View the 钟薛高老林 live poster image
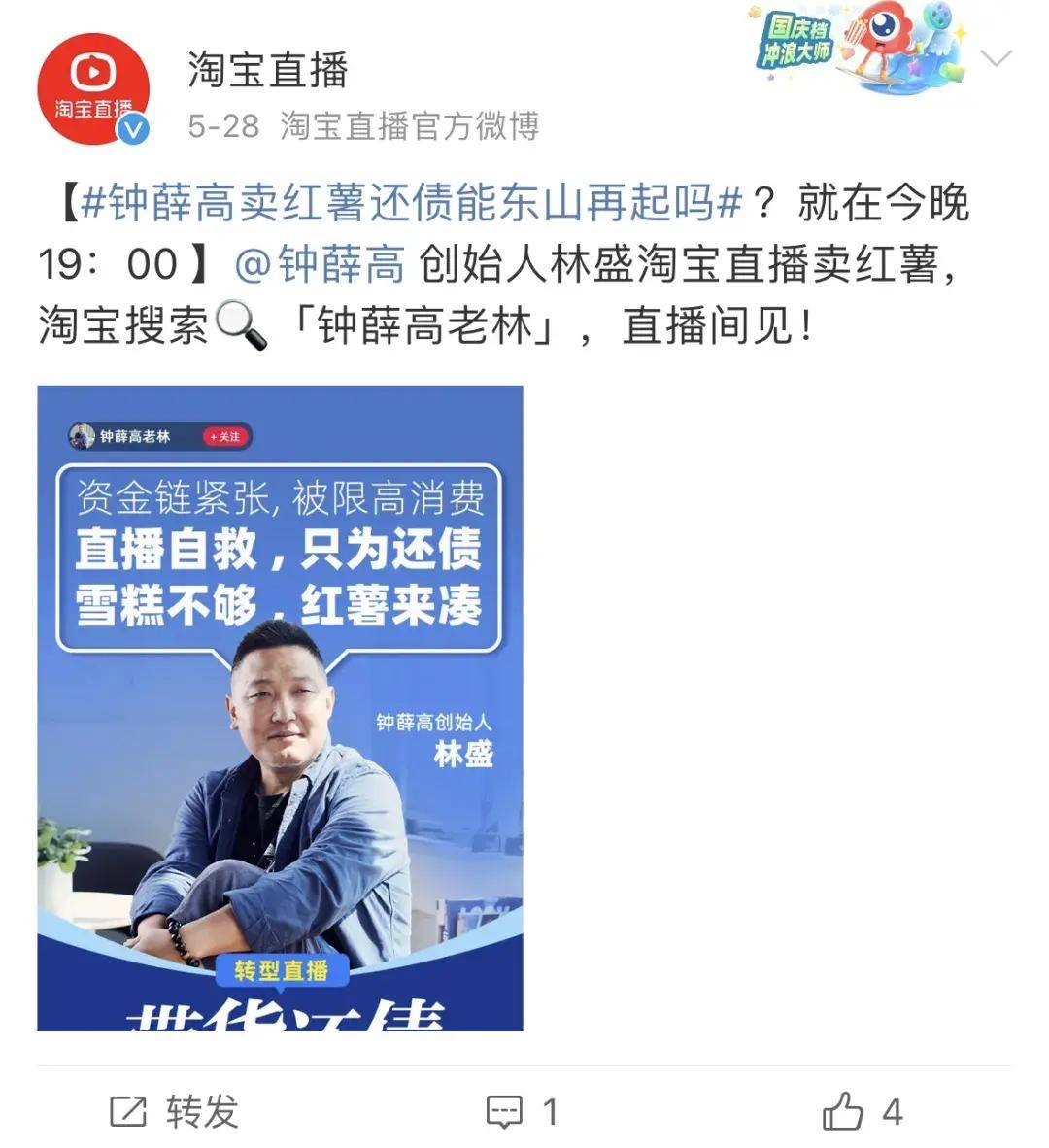Image resolution: width=1049 pixels, height=1148 pixels. [x=280, y=707]
